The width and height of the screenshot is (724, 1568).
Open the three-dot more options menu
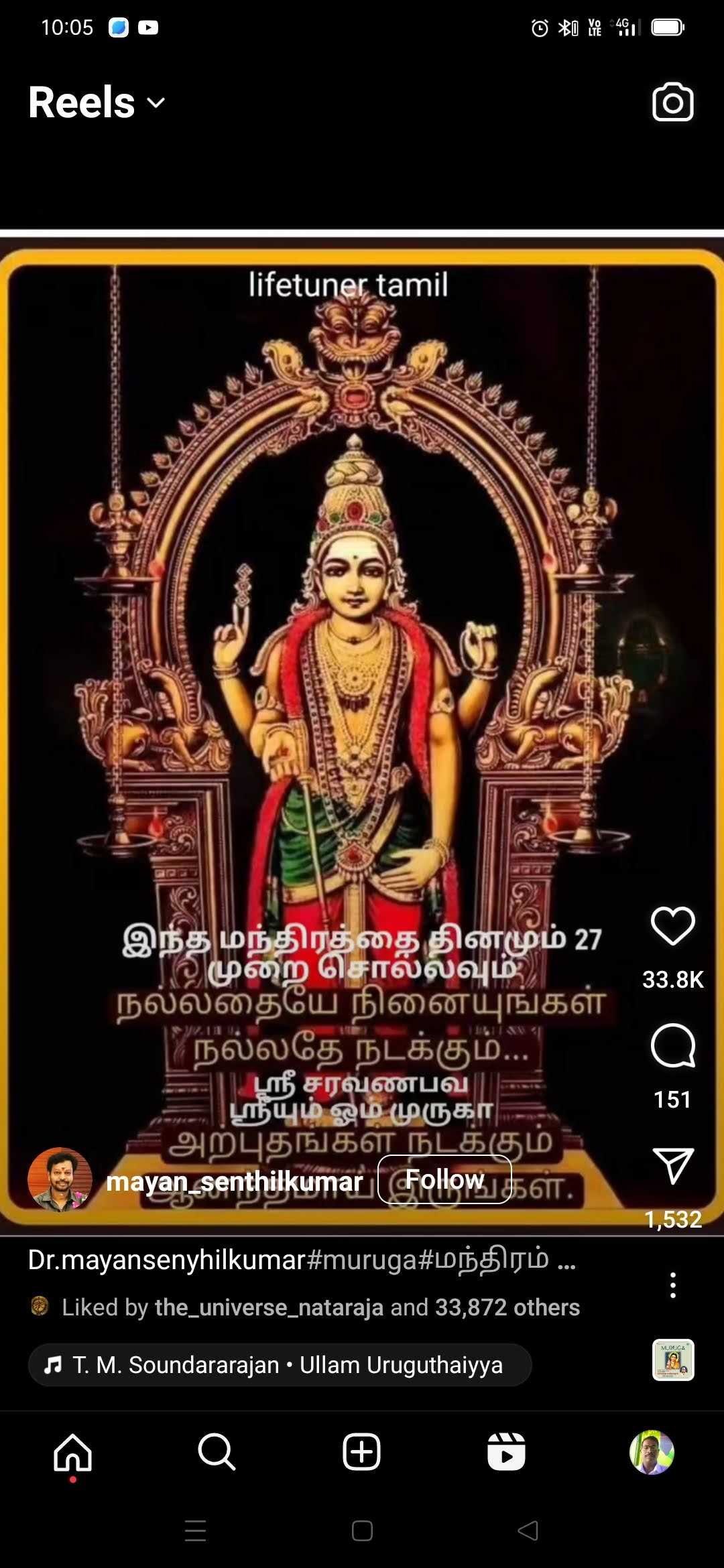672,1285
